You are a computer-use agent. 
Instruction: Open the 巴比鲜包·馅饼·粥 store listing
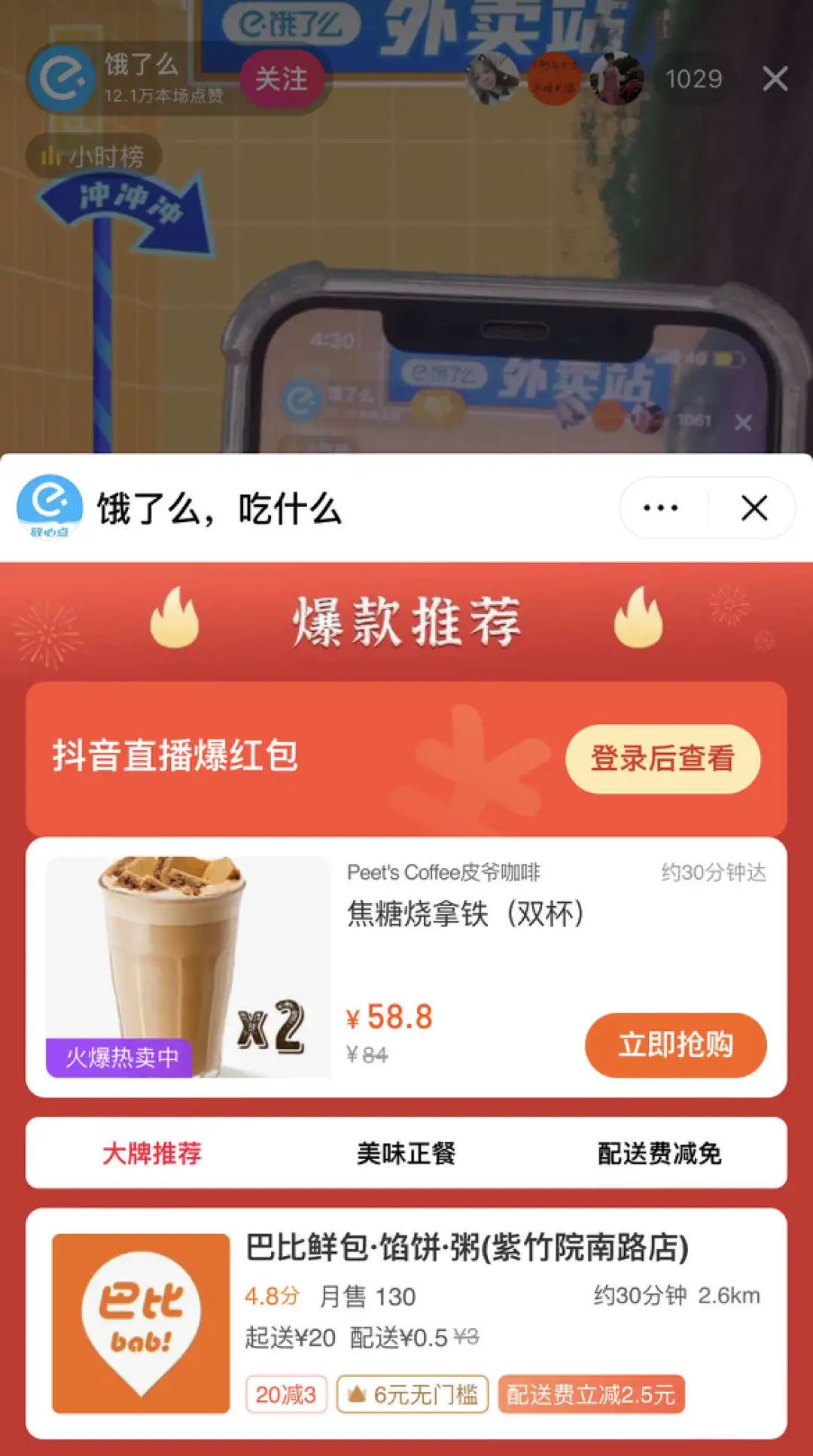[x=406, y=1323]
